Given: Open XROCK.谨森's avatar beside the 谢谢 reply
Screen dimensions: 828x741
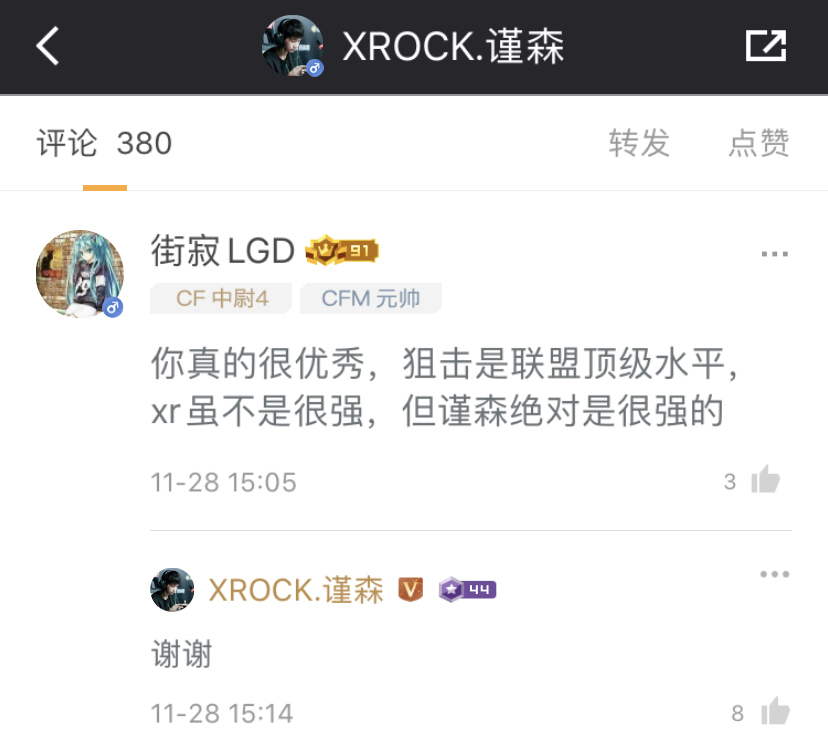Looking at the screenshot, I should [172, 590].
